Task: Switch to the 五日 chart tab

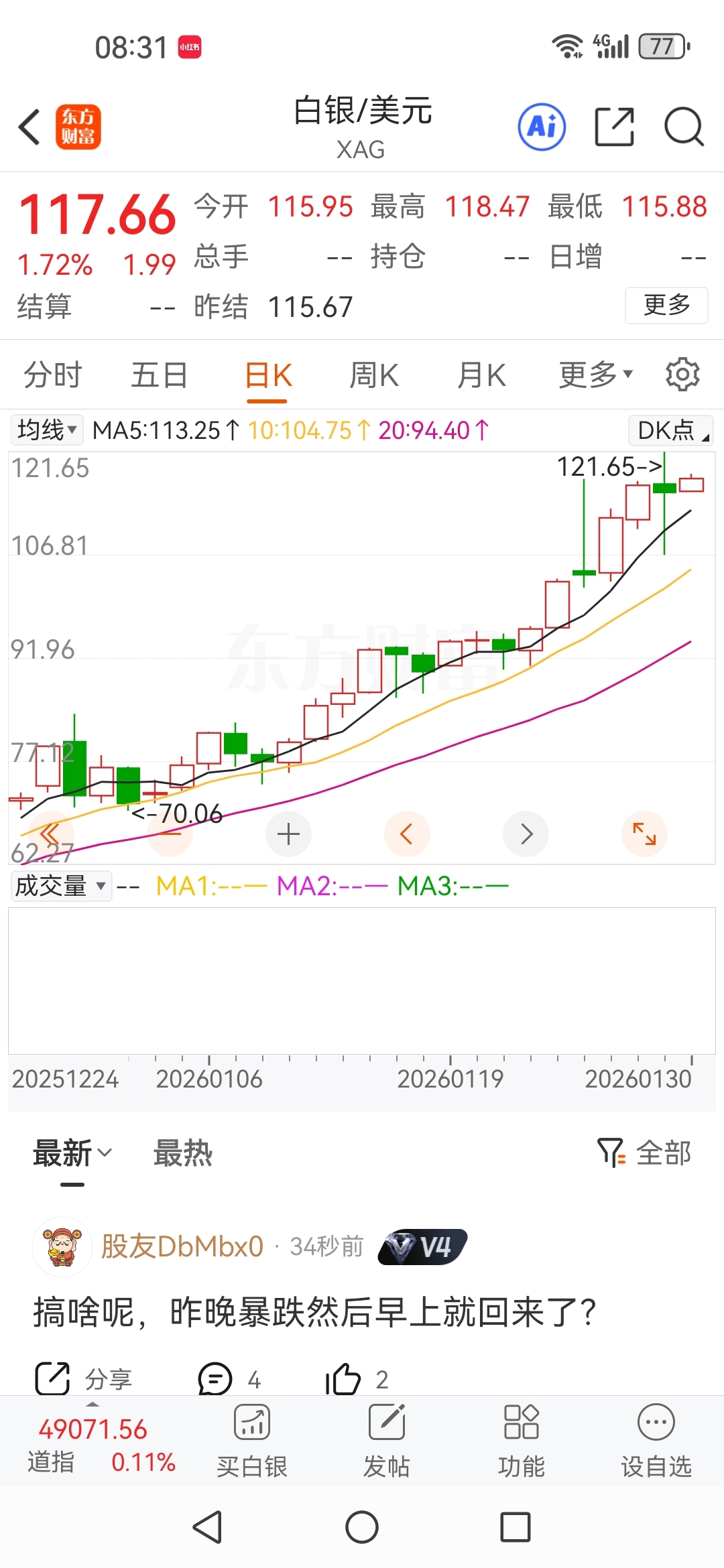Action: 159,375
